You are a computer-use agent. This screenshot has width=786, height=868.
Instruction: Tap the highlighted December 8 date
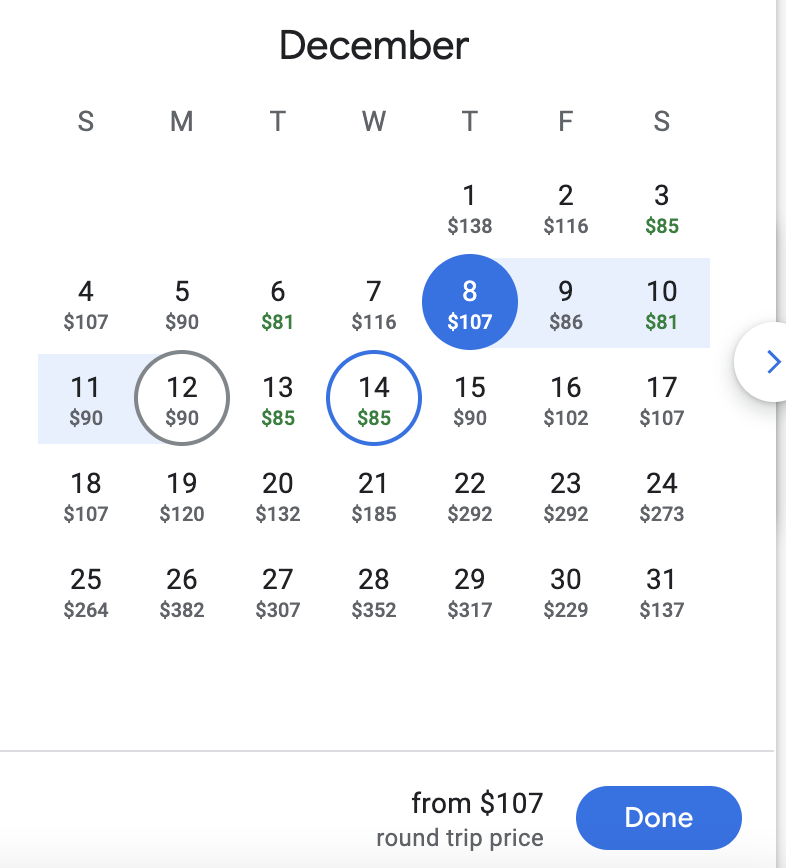[470, 304]
